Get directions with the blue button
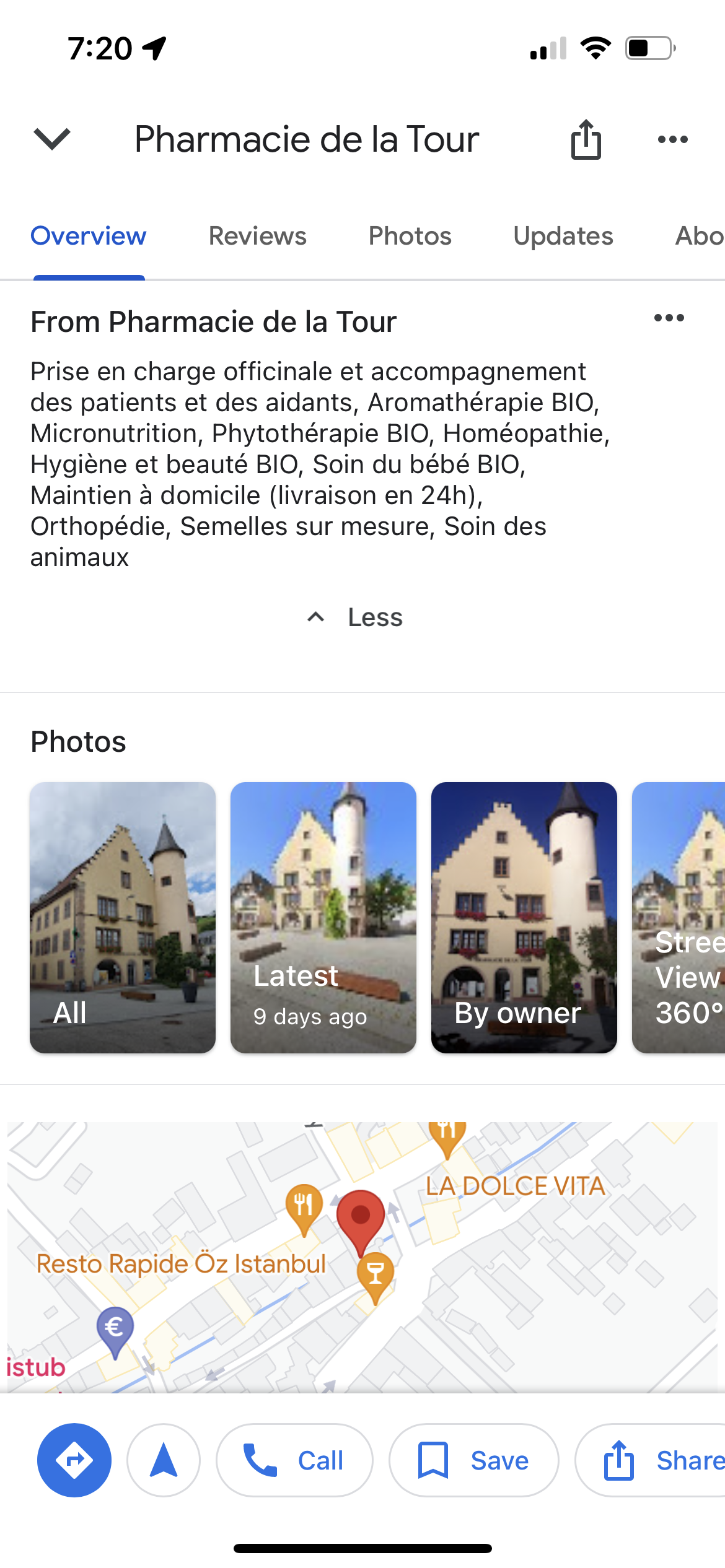 (x=74, y=1460)
